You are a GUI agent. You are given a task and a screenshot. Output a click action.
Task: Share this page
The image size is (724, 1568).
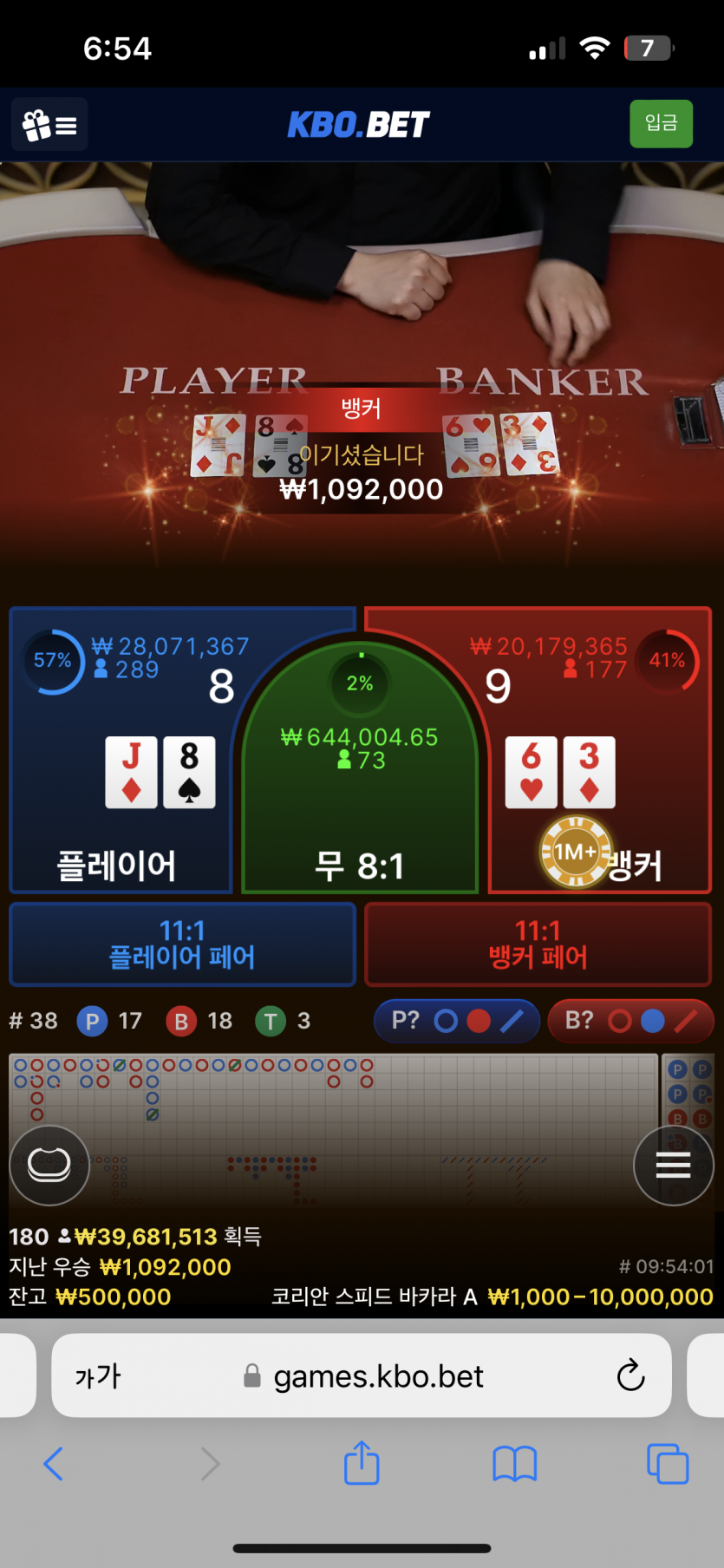(362, 1464)
